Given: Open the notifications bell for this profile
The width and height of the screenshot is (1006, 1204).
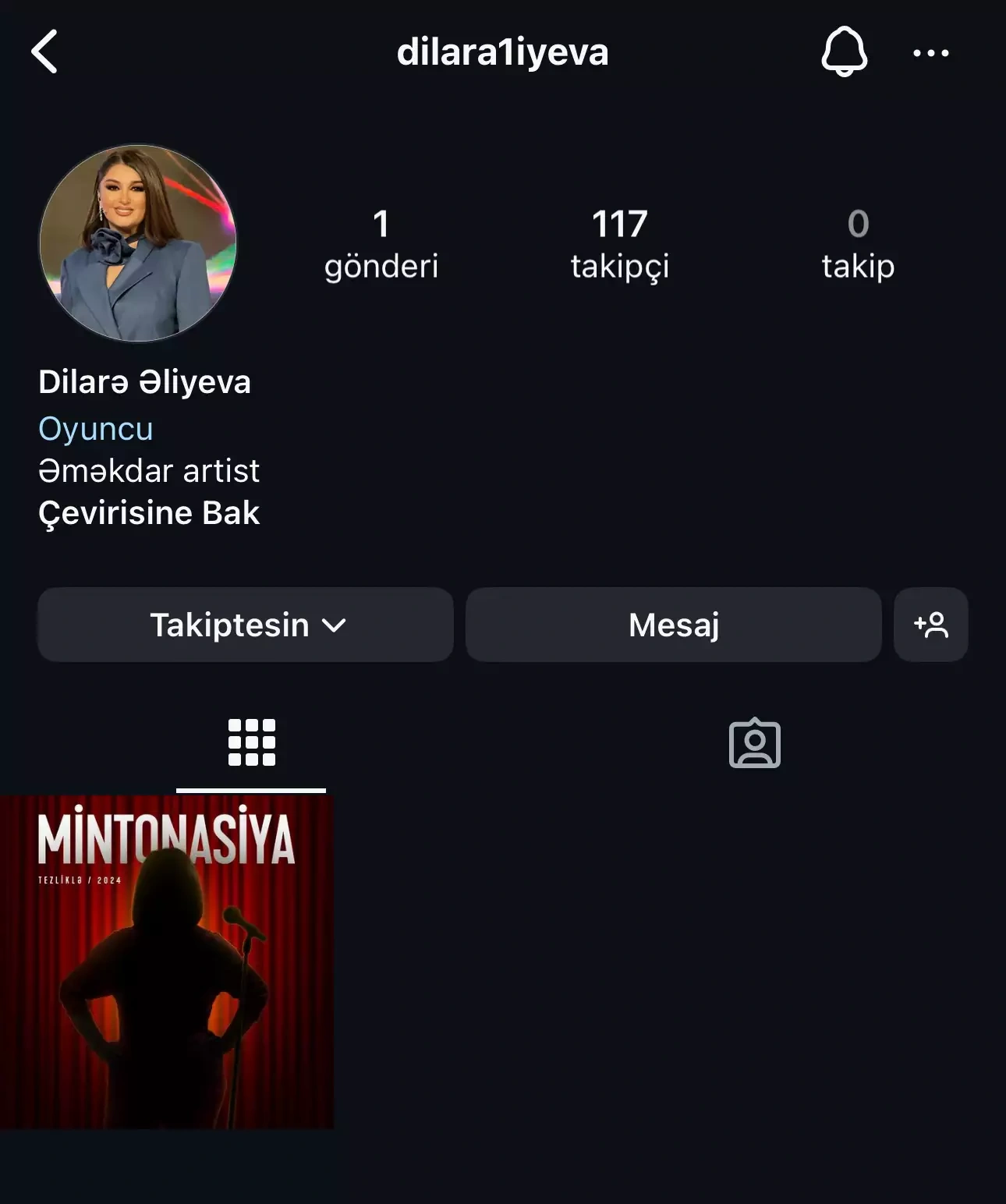Looking at the screenshot, I should tap(844, 52).
